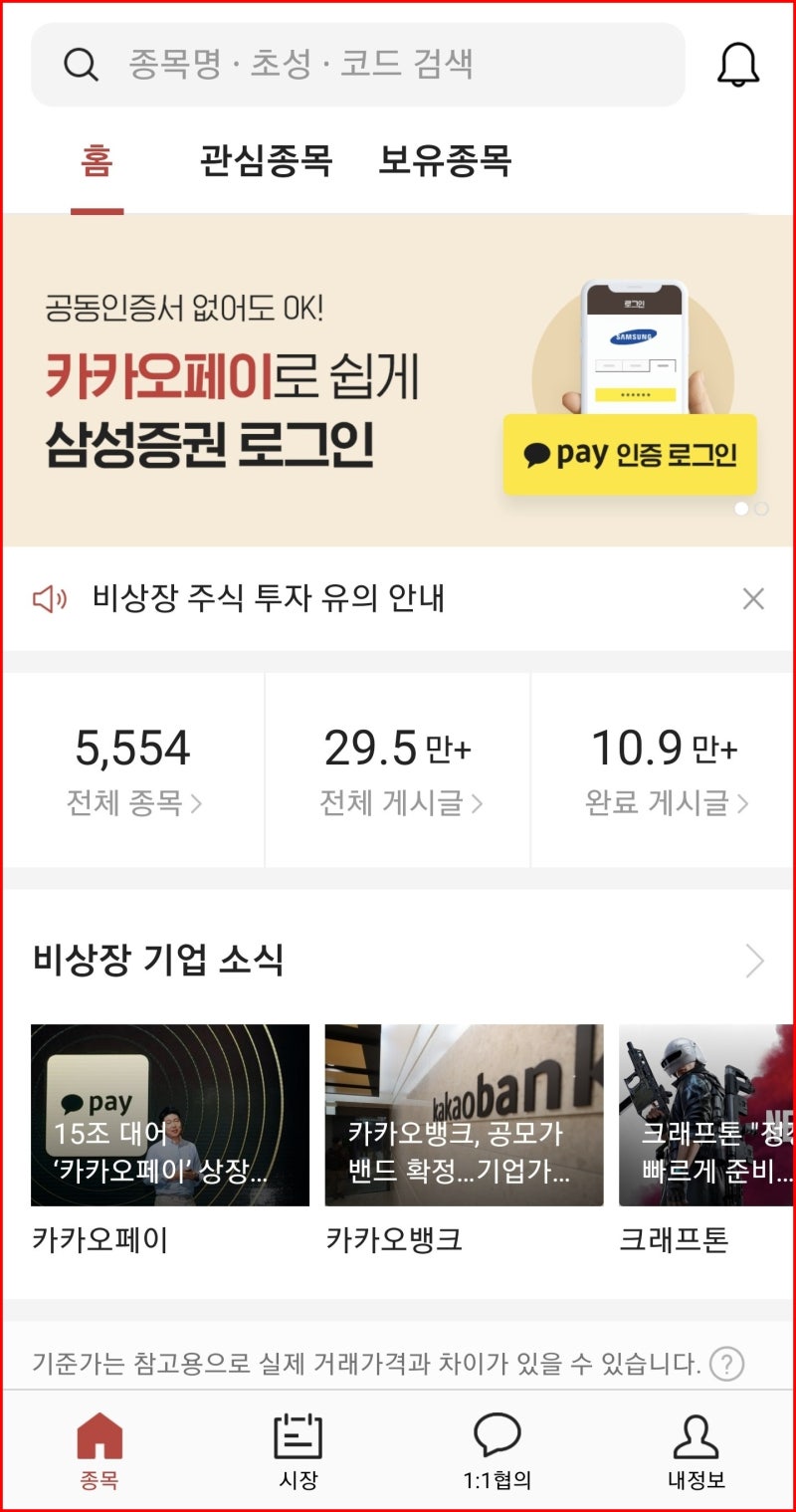This screenshot has width=796, height=1512.
Task: Open the notification bell
Action: click(736, 65)
